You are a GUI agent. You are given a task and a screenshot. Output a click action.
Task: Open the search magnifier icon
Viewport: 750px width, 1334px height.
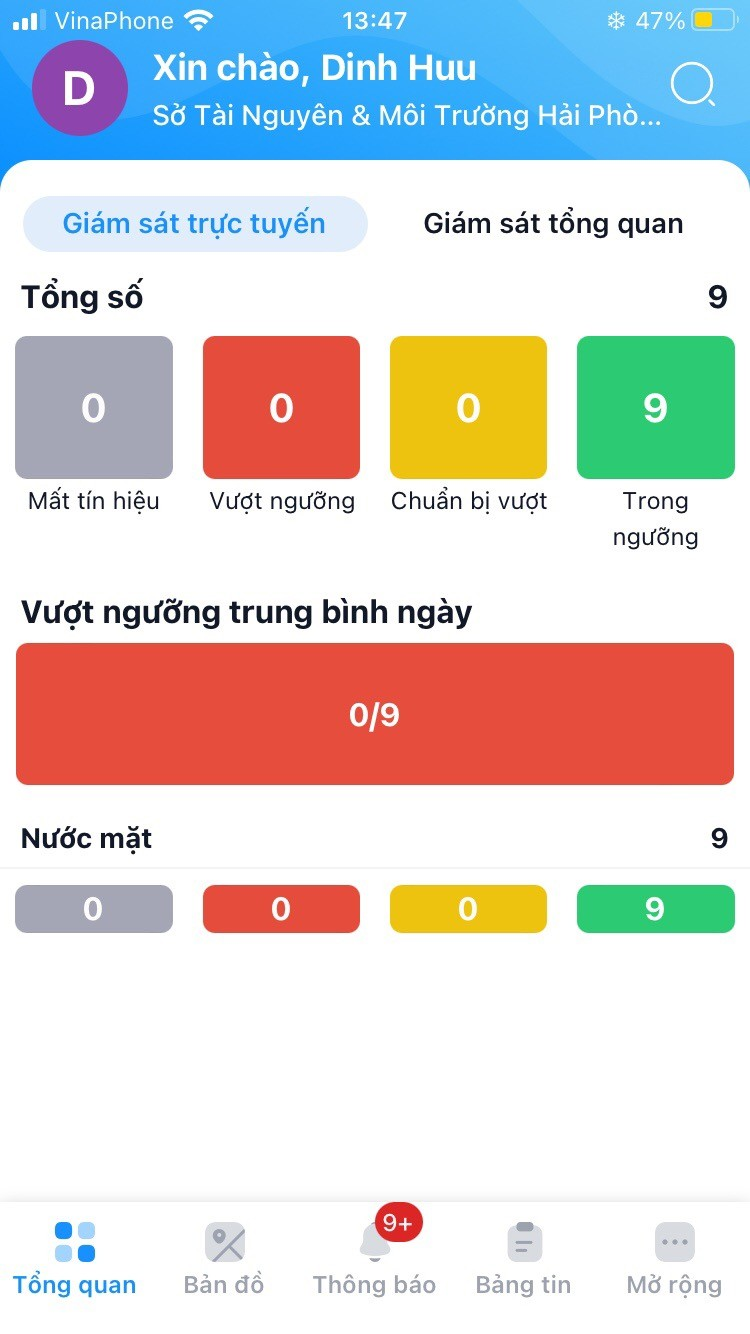pos(693,86)
